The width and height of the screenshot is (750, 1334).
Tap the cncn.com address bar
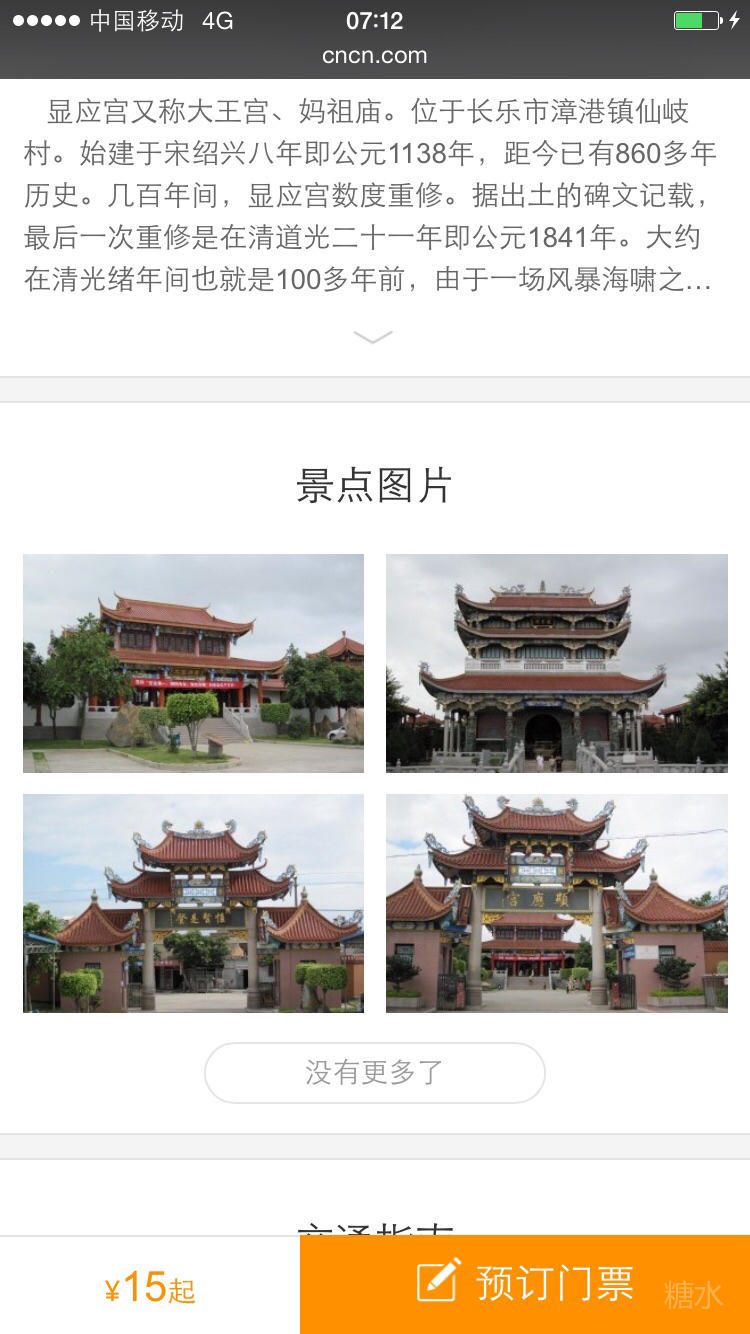[374, 56]
